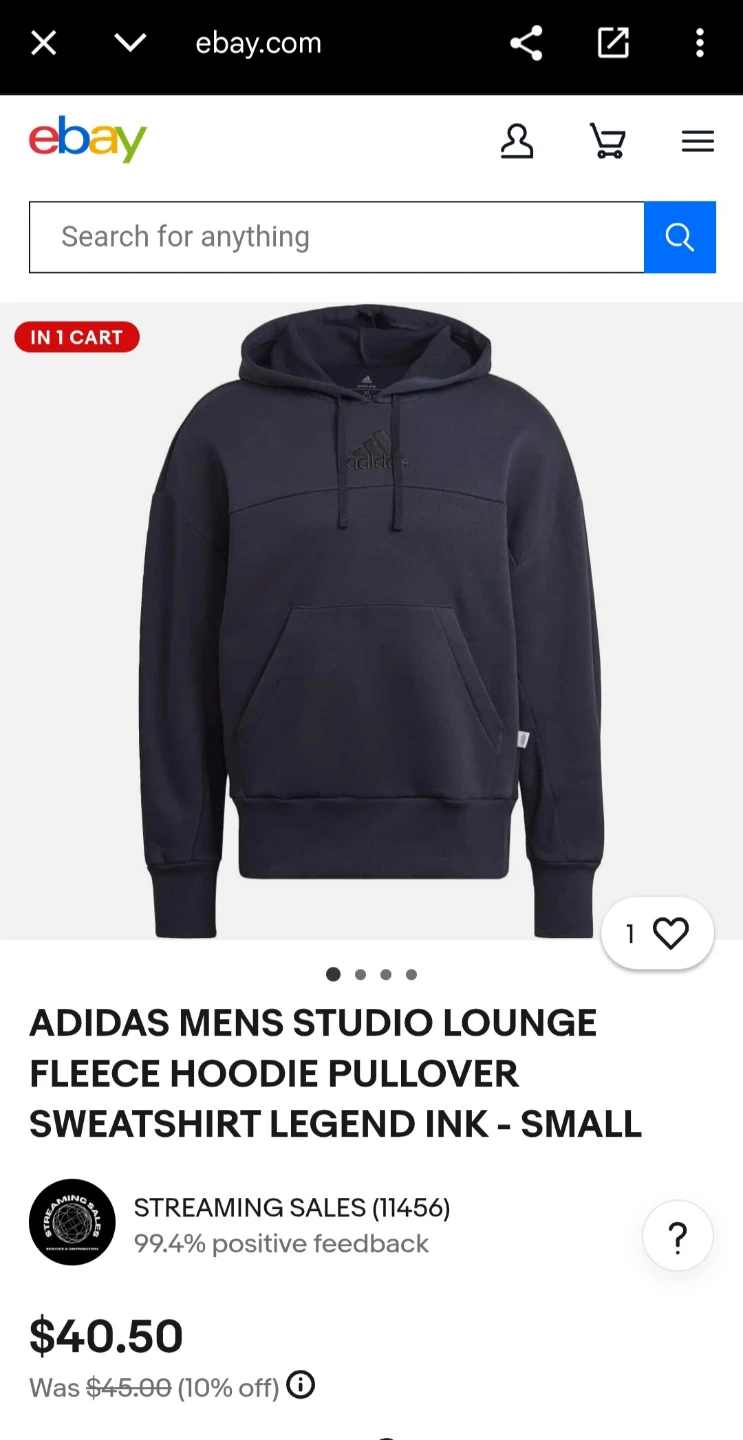Share this eBay page
The width and height of the screenshot is (743, 1440).
point(526,43)
